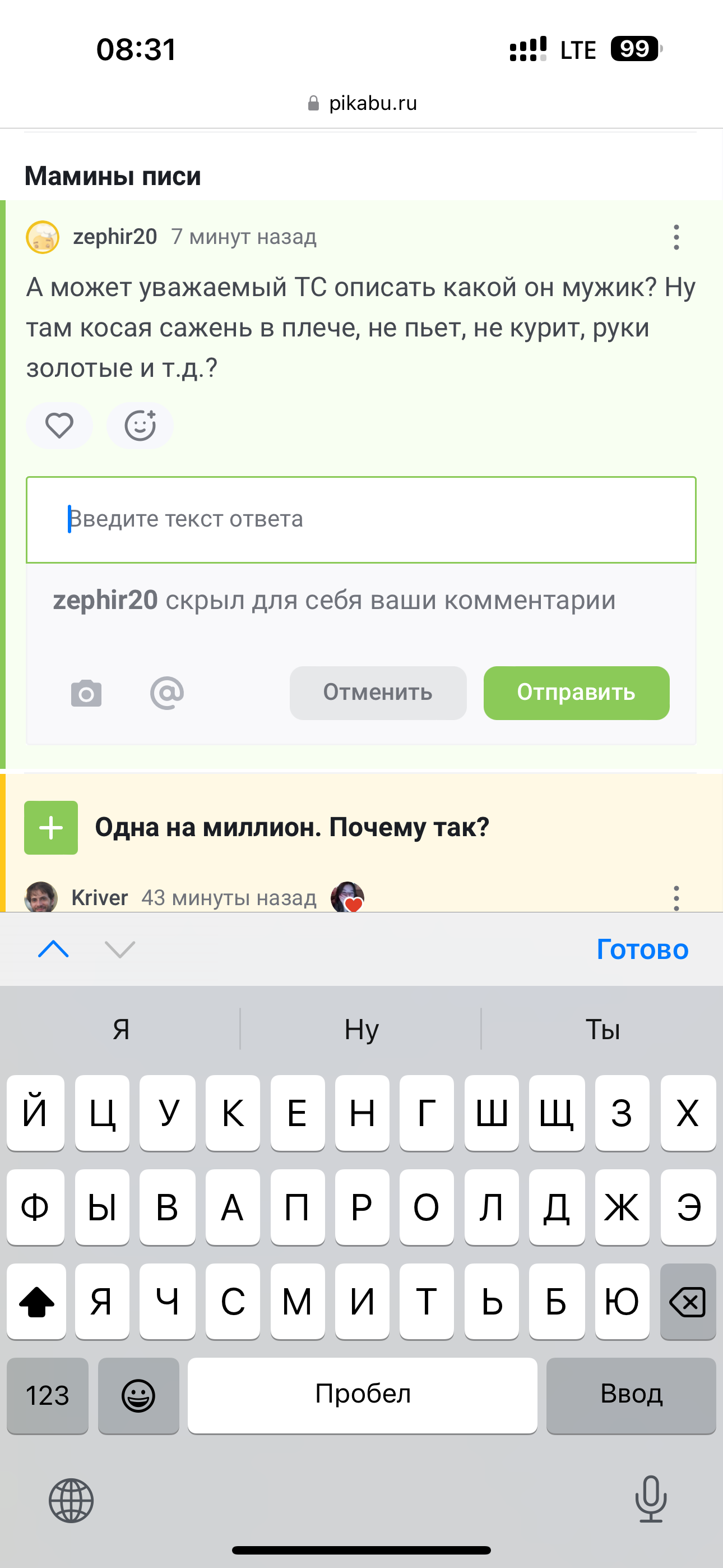Open the emoji keyboard
Screen dimensions: 723x1568
[x=139, y=1395]
